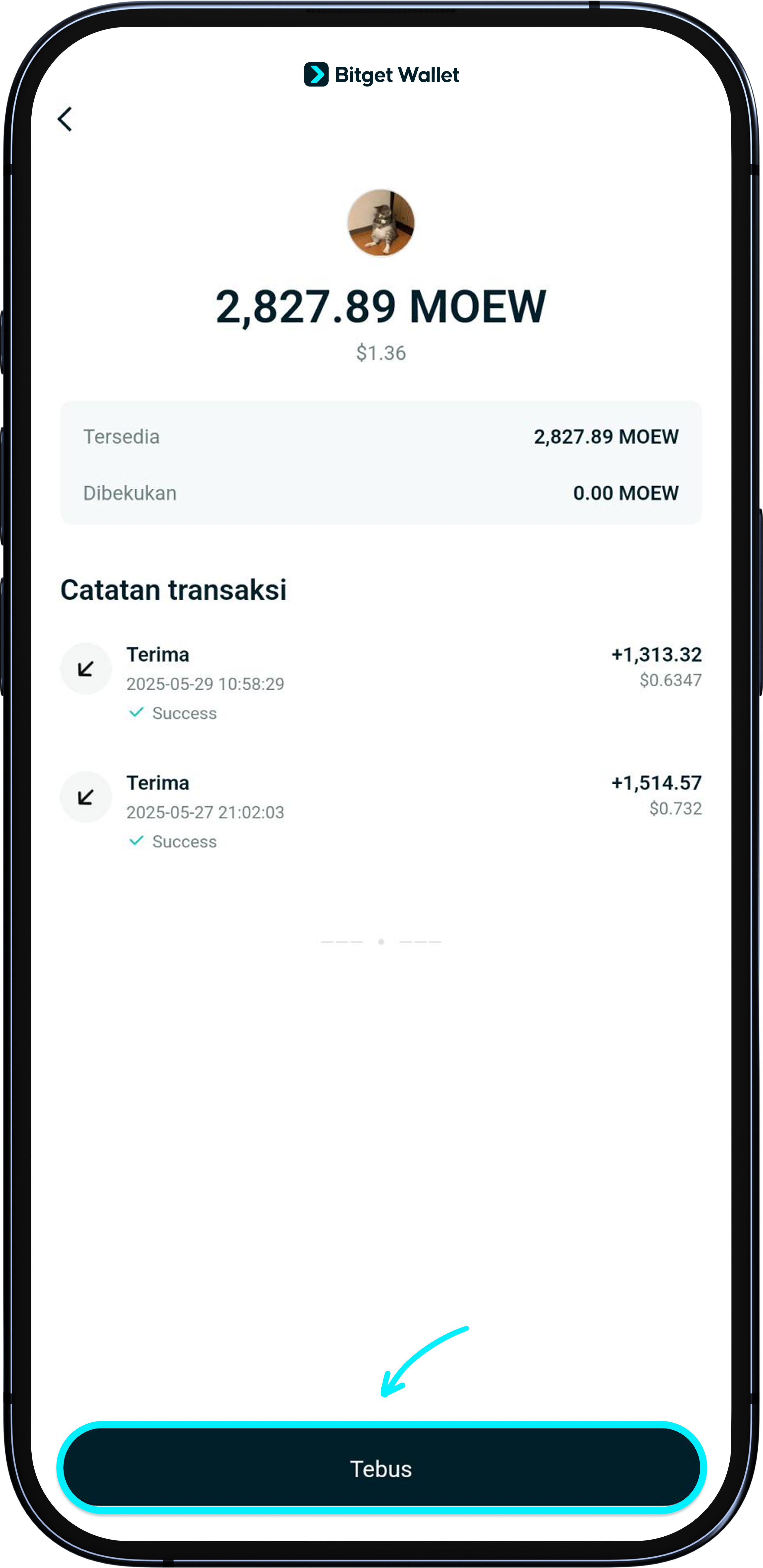Open the MOEW token cat avatar

[x=381, y=223]
